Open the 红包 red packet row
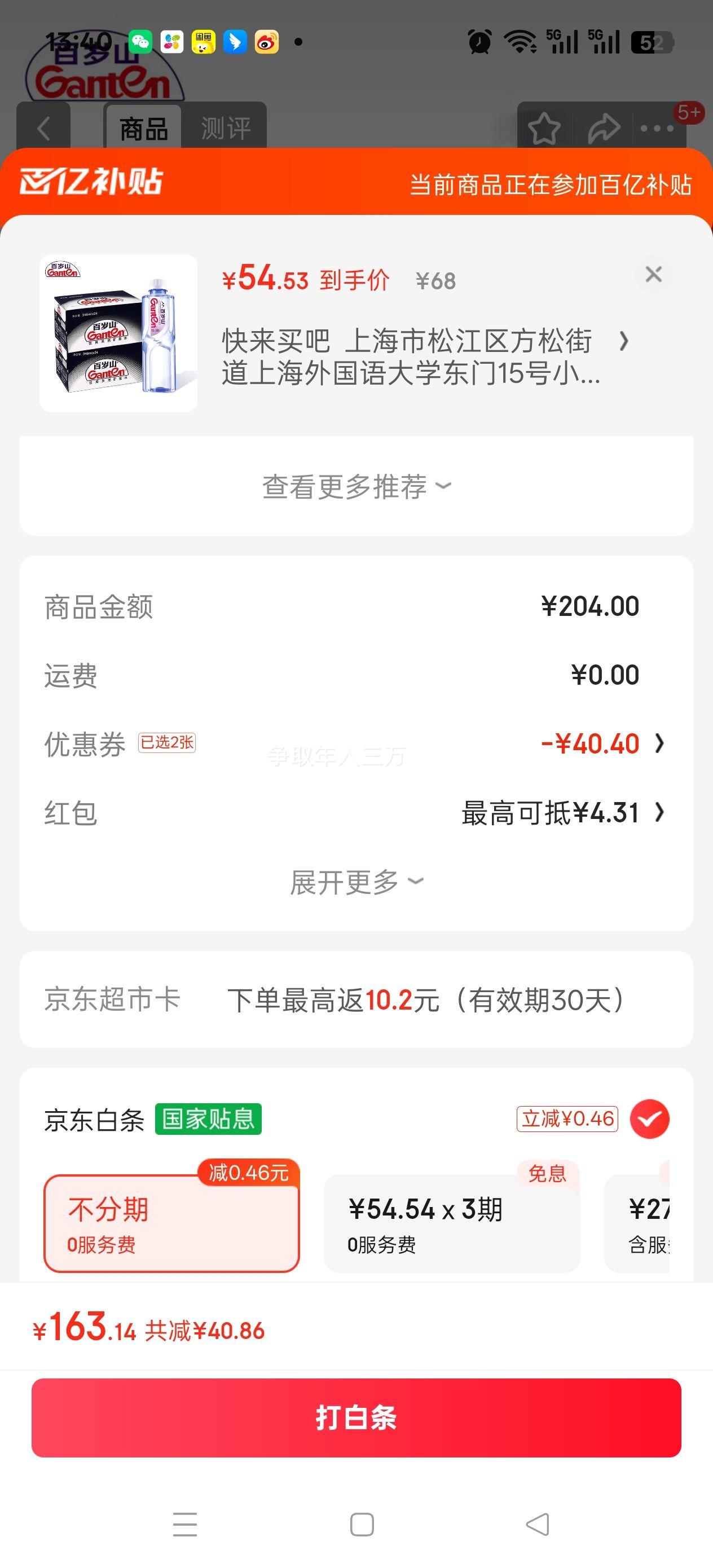This screenshot has height=1568, width=713. (x=356, y=813)
